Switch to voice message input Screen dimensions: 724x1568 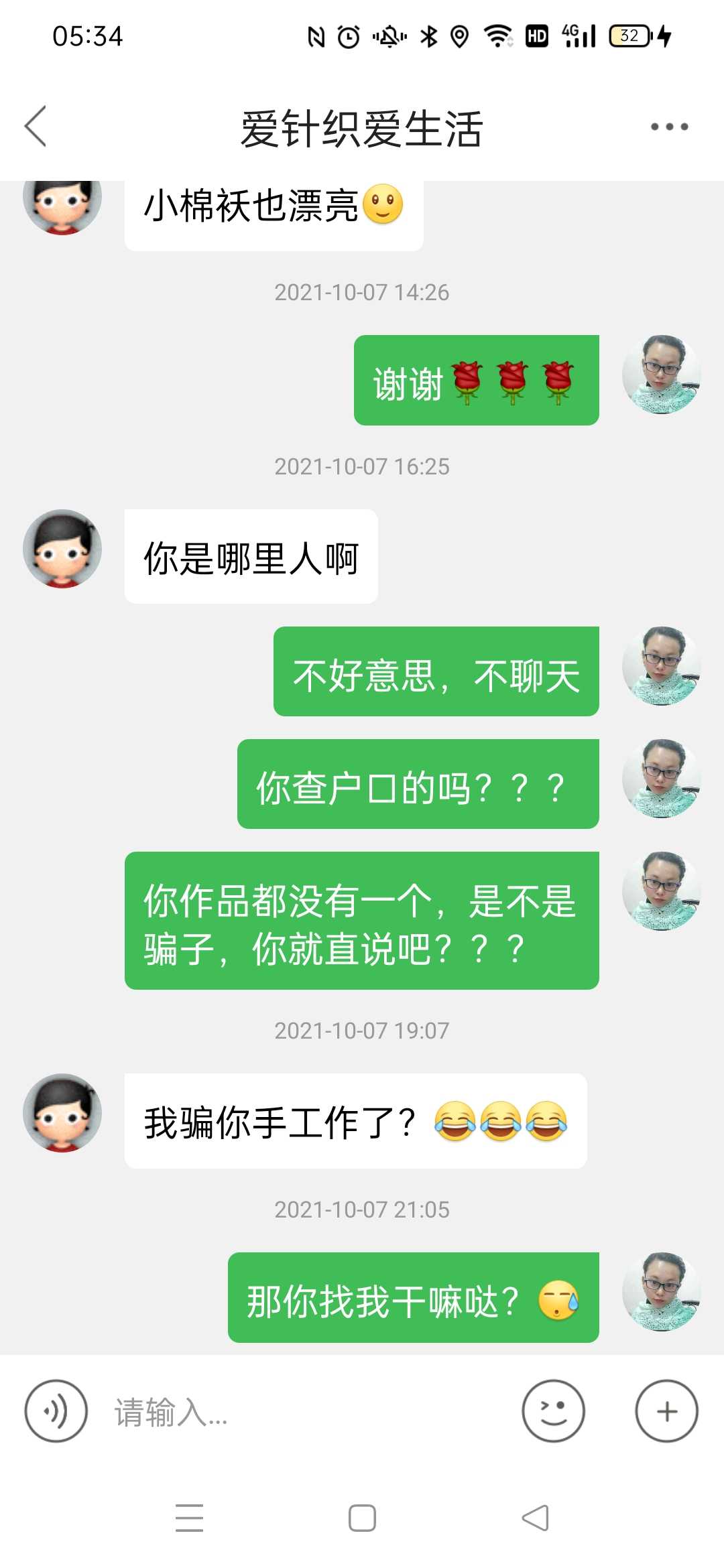click(56, 1411)
